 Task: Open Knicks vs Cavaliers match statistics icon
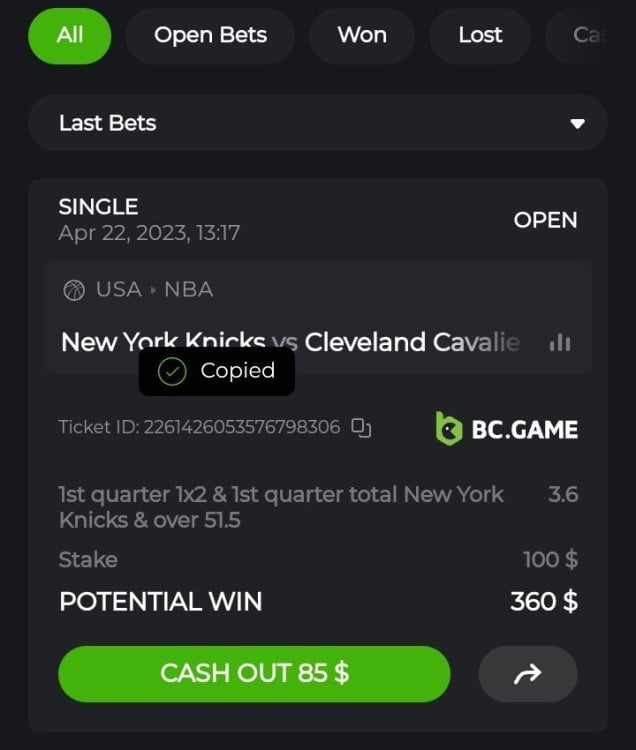pyautogui.click(x=560, y=343)
